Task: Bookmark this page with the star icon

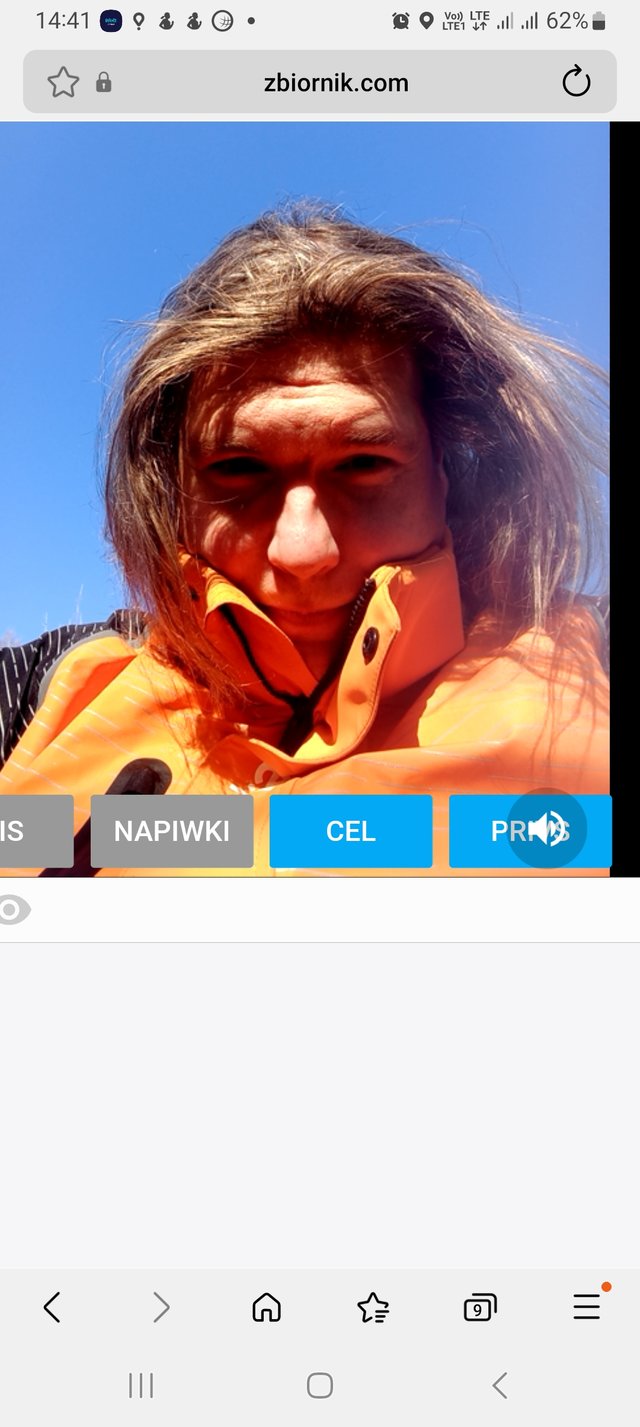Action: pos(63,82)
